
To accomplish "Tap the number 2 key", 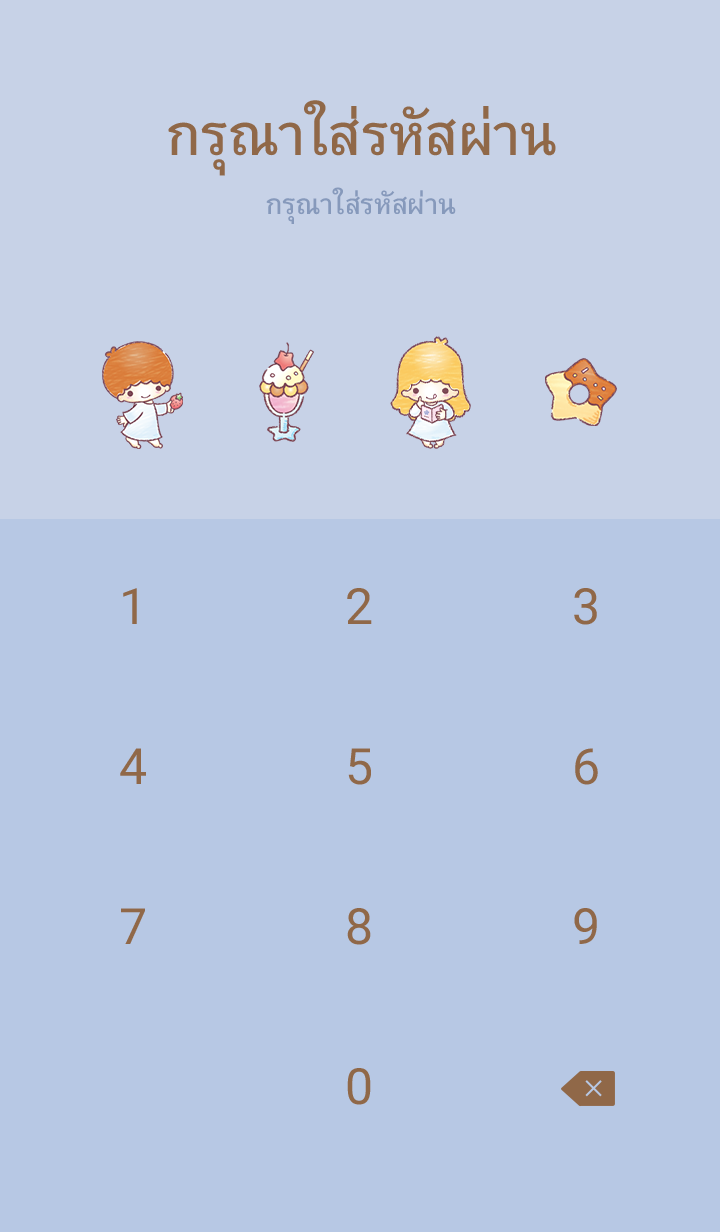I will click(x=359, y=607).
